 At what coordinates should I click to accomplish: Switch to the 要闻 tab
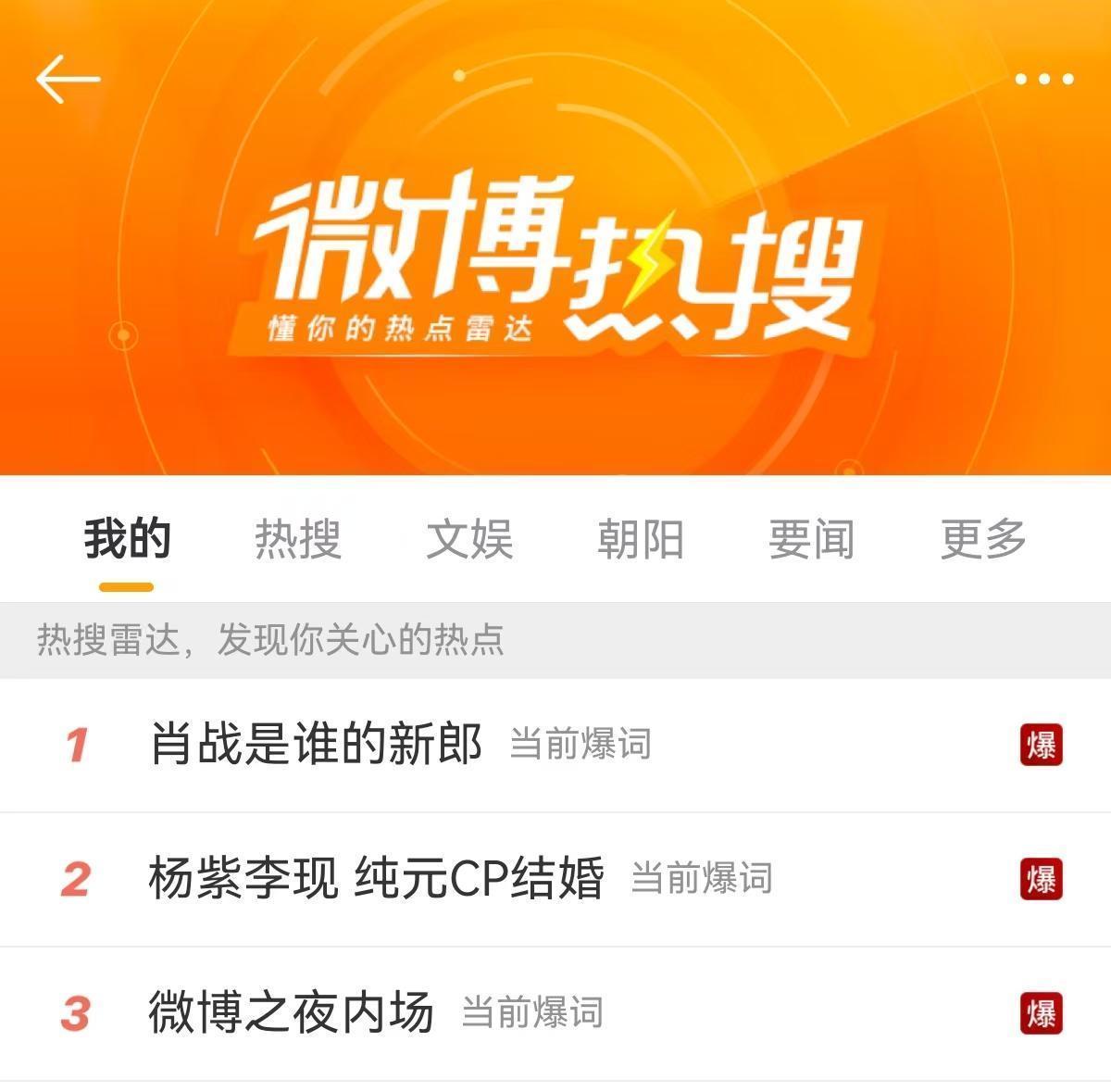click(811, 539)
